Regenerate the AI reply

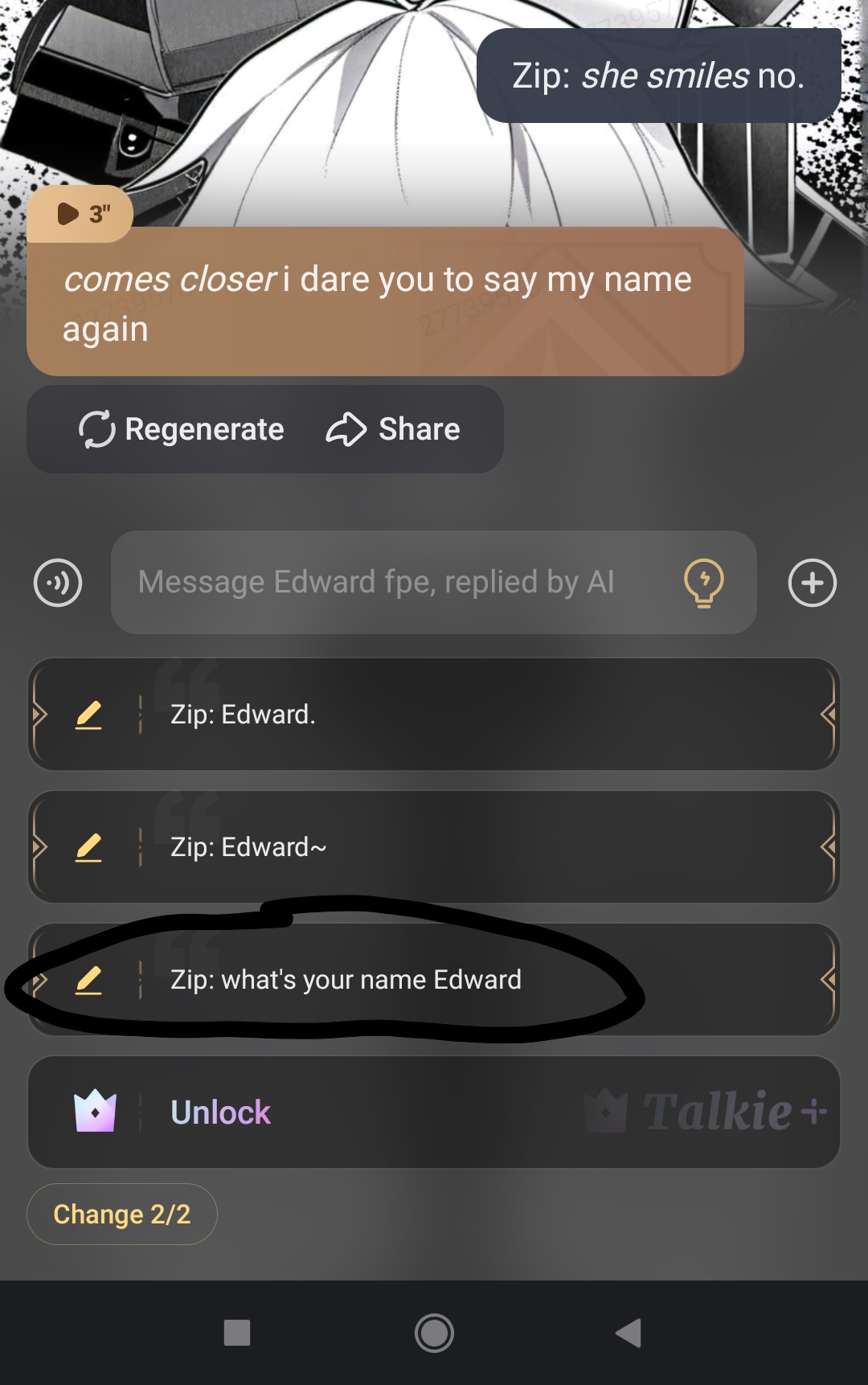182,429
